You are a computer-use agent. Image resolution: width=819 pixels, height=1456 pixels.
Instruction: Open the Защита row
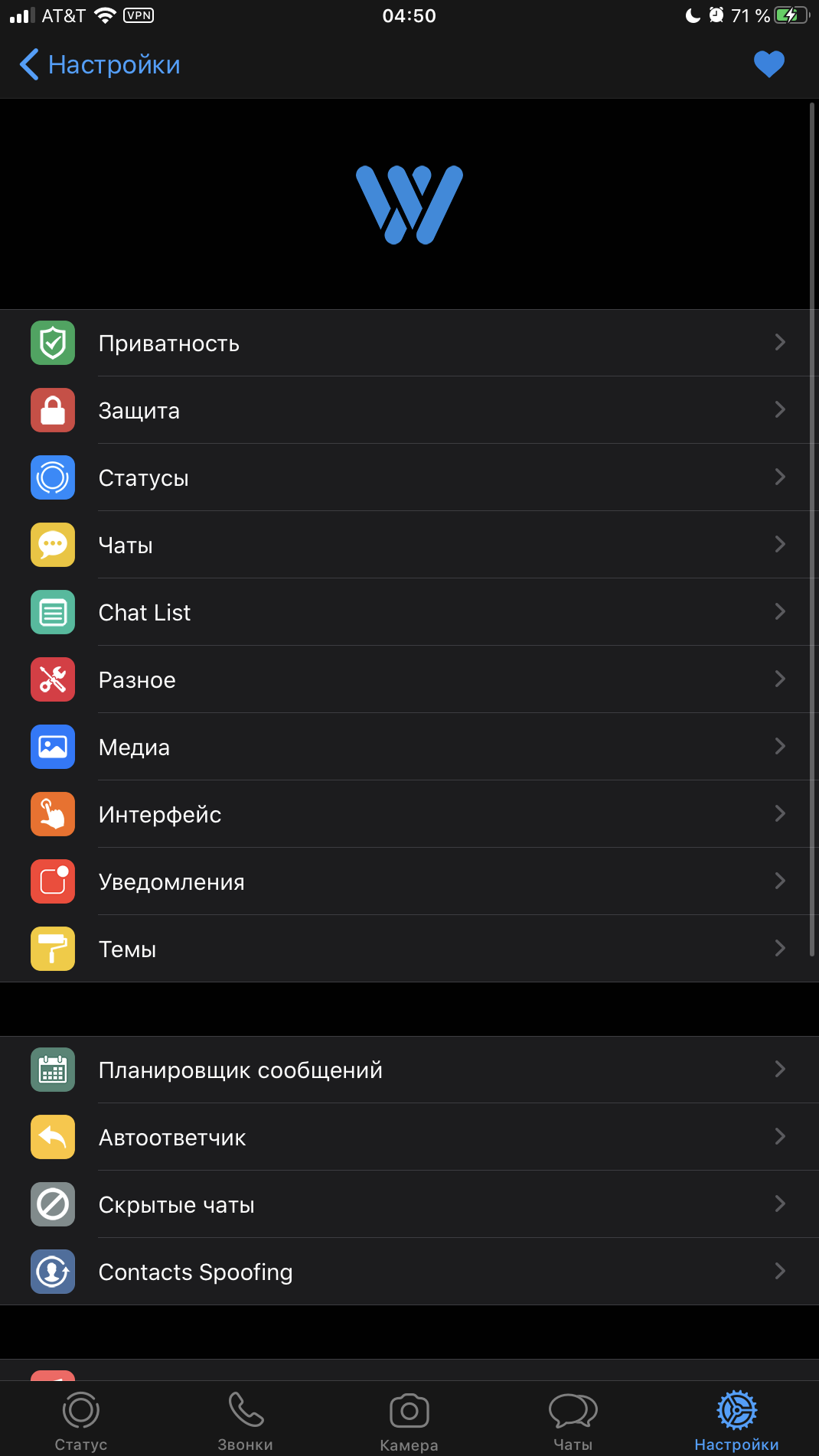point(409,410)
